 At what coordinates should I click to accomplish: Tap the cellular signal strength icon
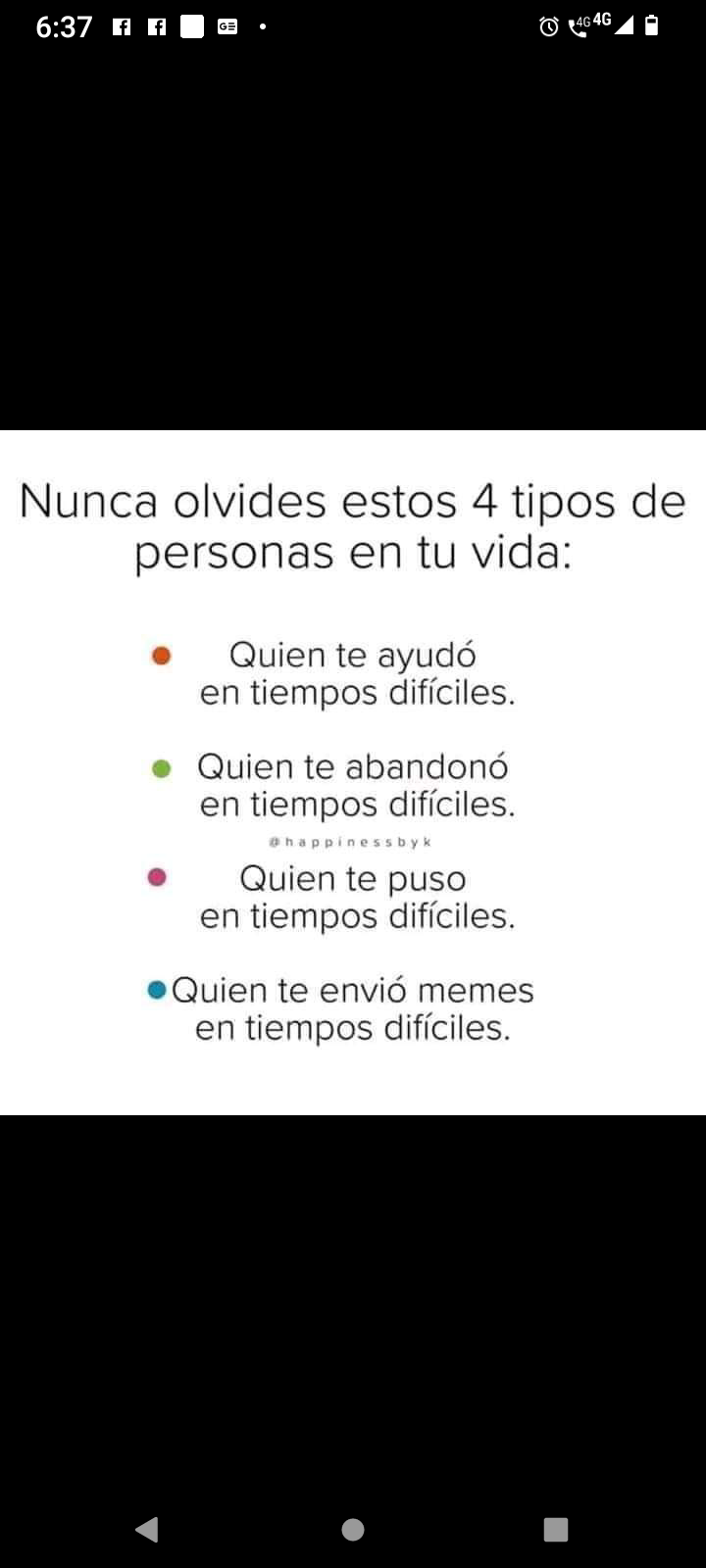[626, 26]
